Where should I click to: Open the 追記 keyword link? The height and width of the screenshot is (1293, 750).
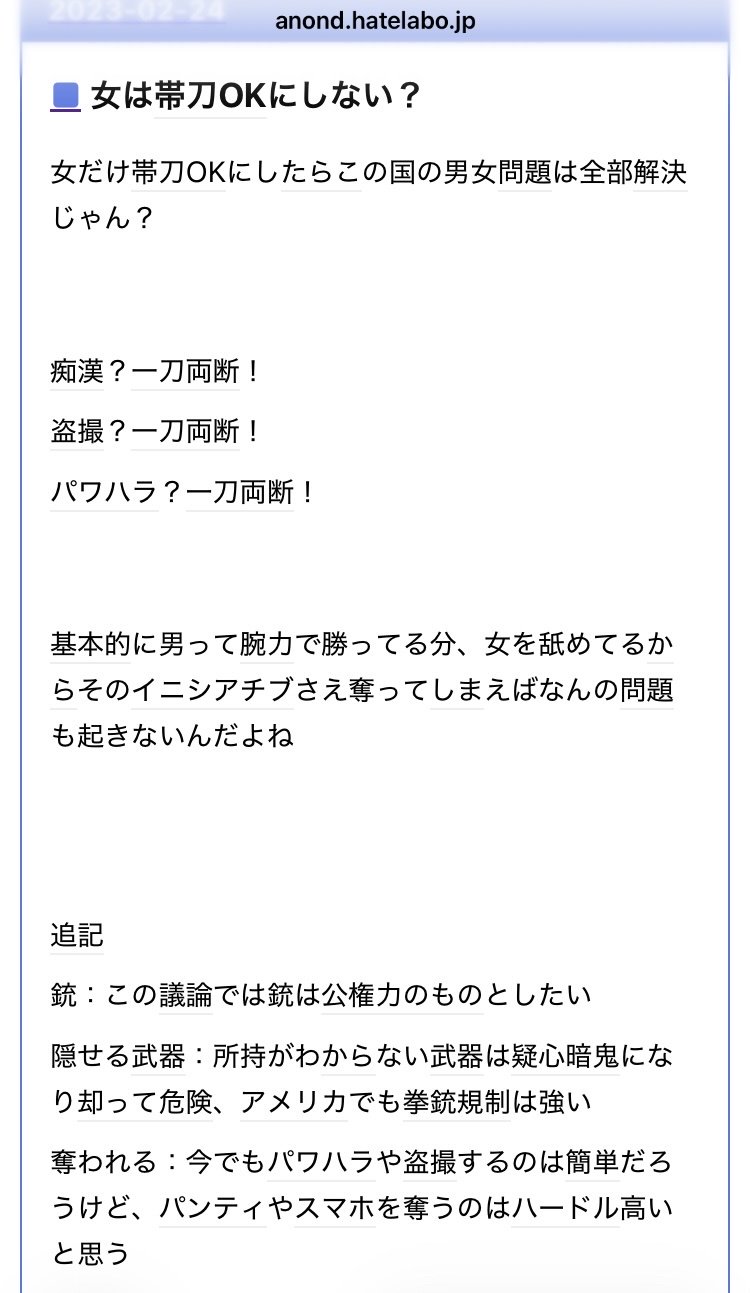(77, 935)
